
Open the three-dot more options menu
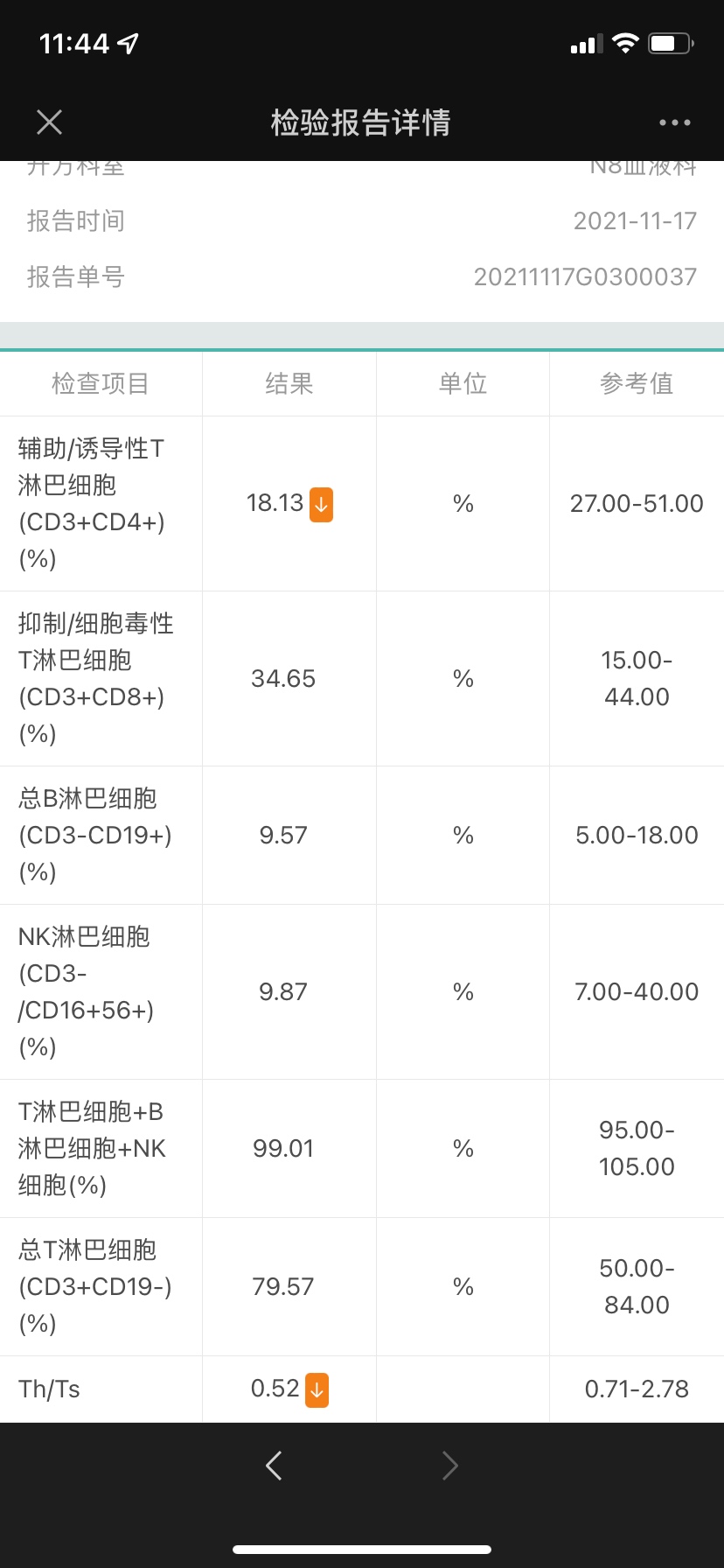675,122
